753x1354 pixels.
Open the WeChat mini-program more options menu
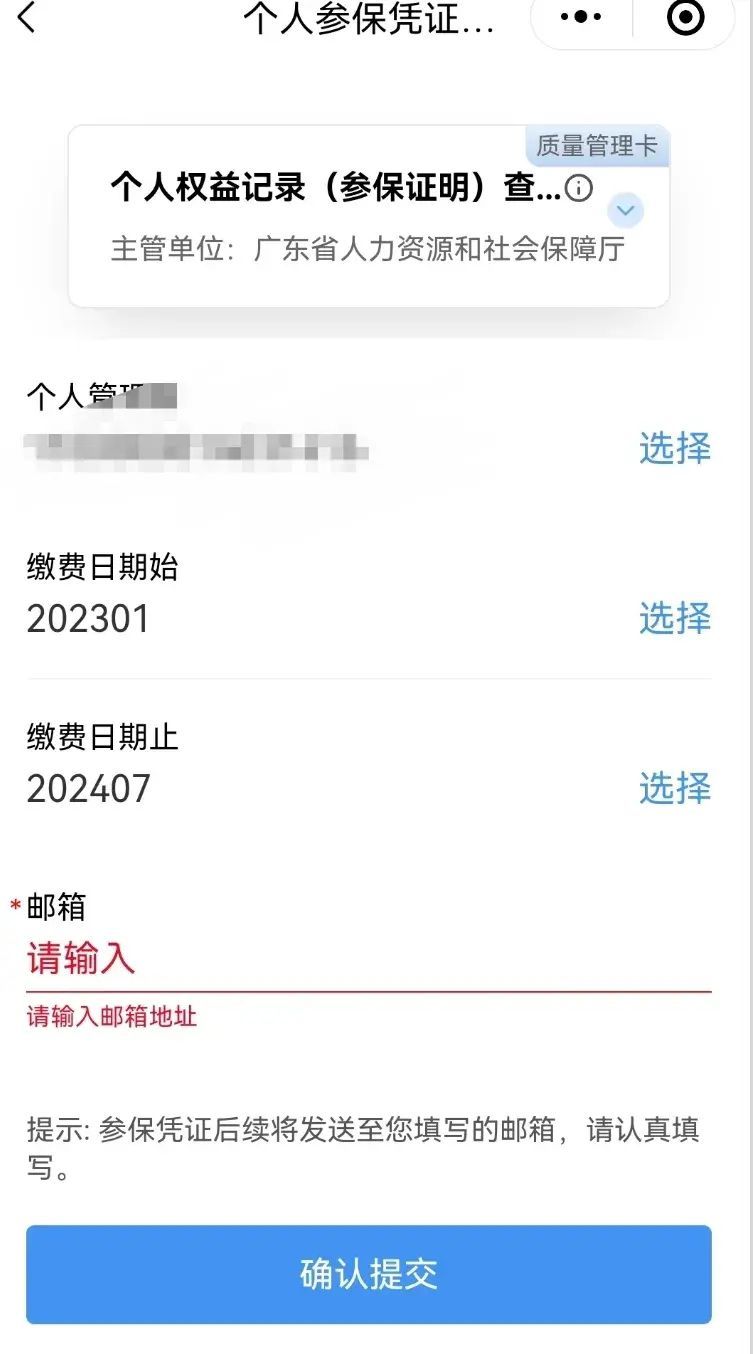(578, 17)
